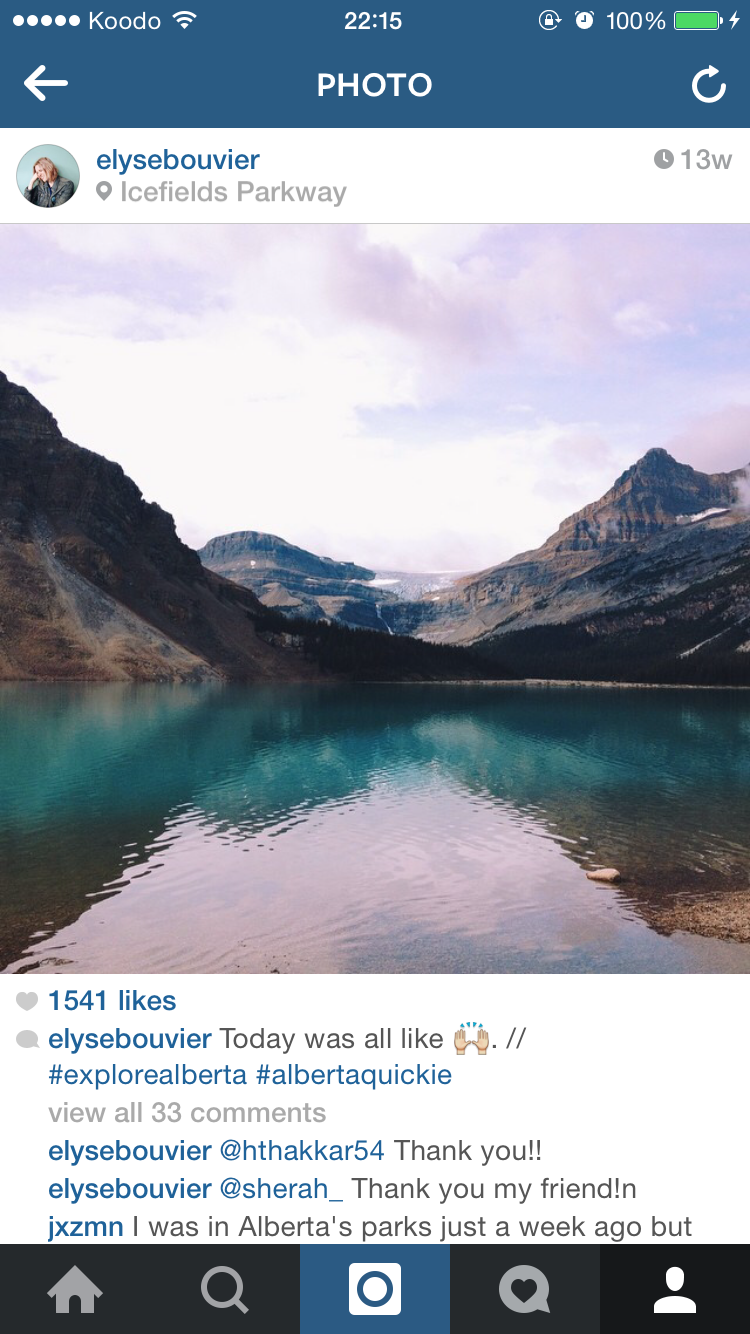Open the elysebouvier username at top
The height and width of the screenshot is (1334, 750).
(178, 160)
